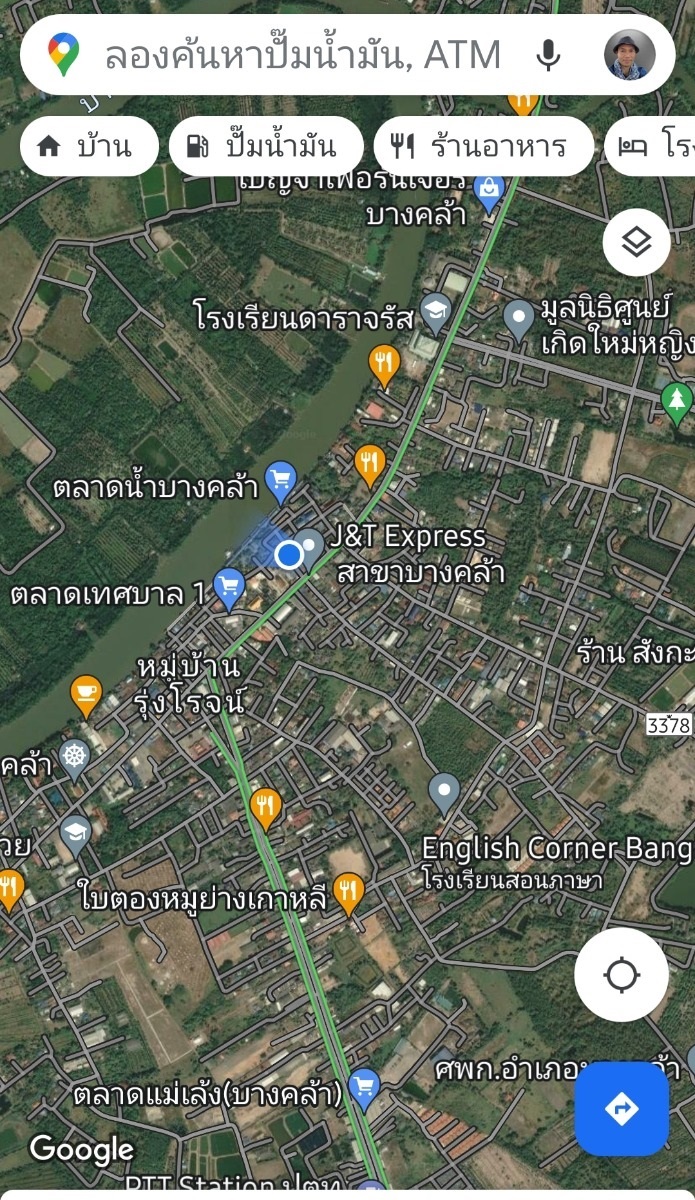Viewport: 695px width, 1200px height.
Task: Select the ร้านอาหาร restaurants chip
Action: click(x=483, y=147)
